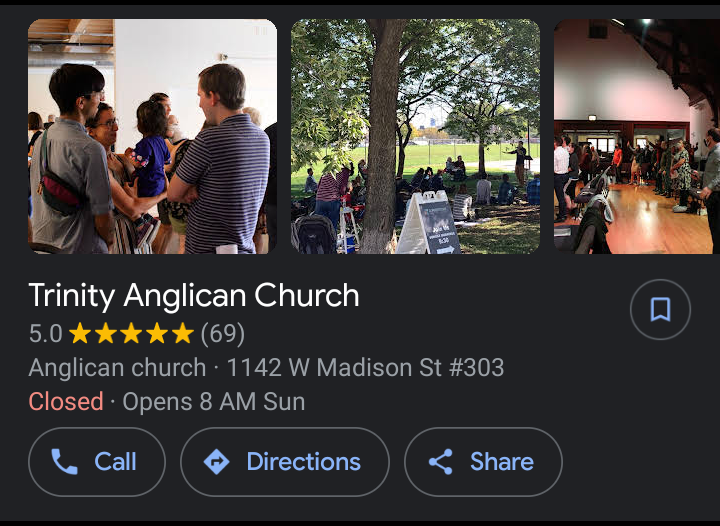Share this place listing
The width and height of the screenshot is (720, 526).
(x=483, y=462)
